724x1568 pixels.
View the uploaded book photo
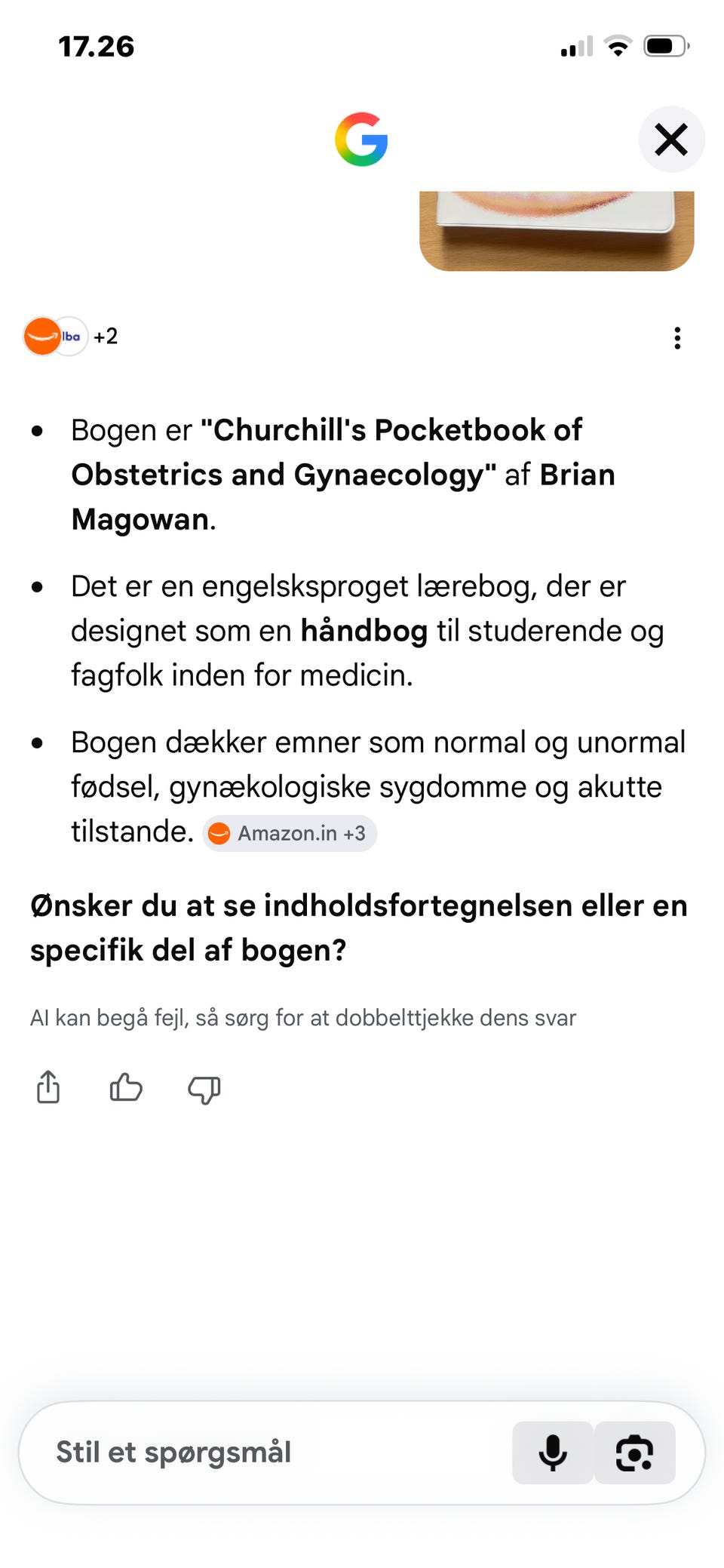(x=557, y=231)
